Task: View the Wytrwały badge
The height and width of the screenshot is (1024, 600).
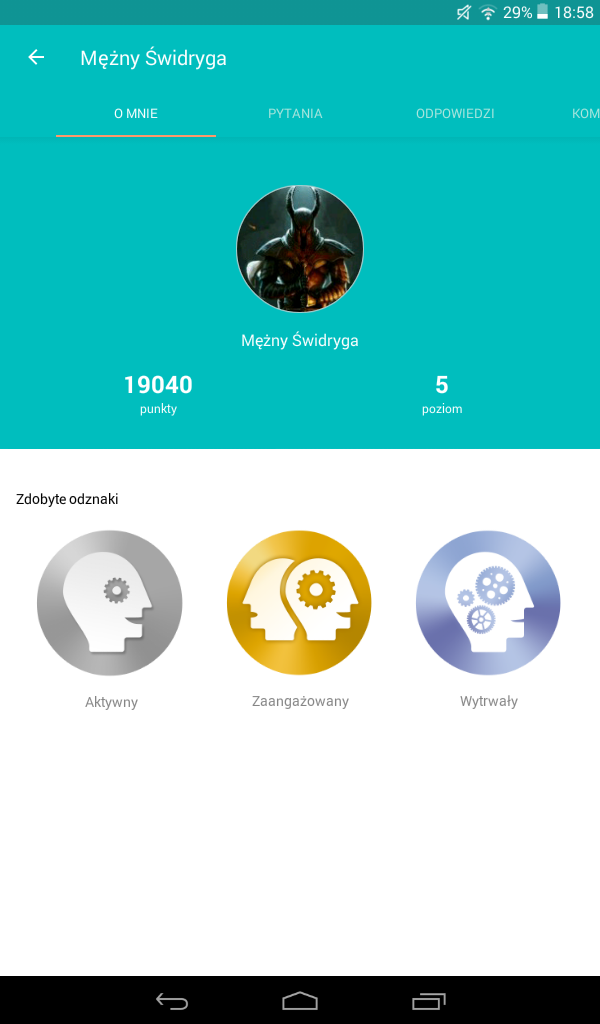Action: [488, 603]
